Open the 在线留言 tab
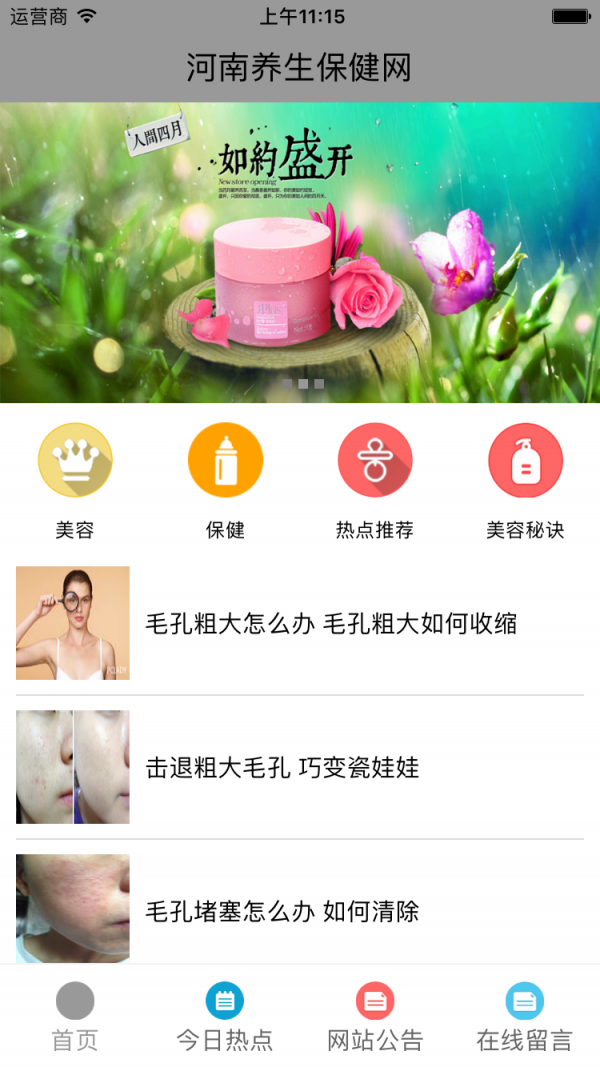Viewport: 600px width, 1067px height. click(x=525, y=1017)
